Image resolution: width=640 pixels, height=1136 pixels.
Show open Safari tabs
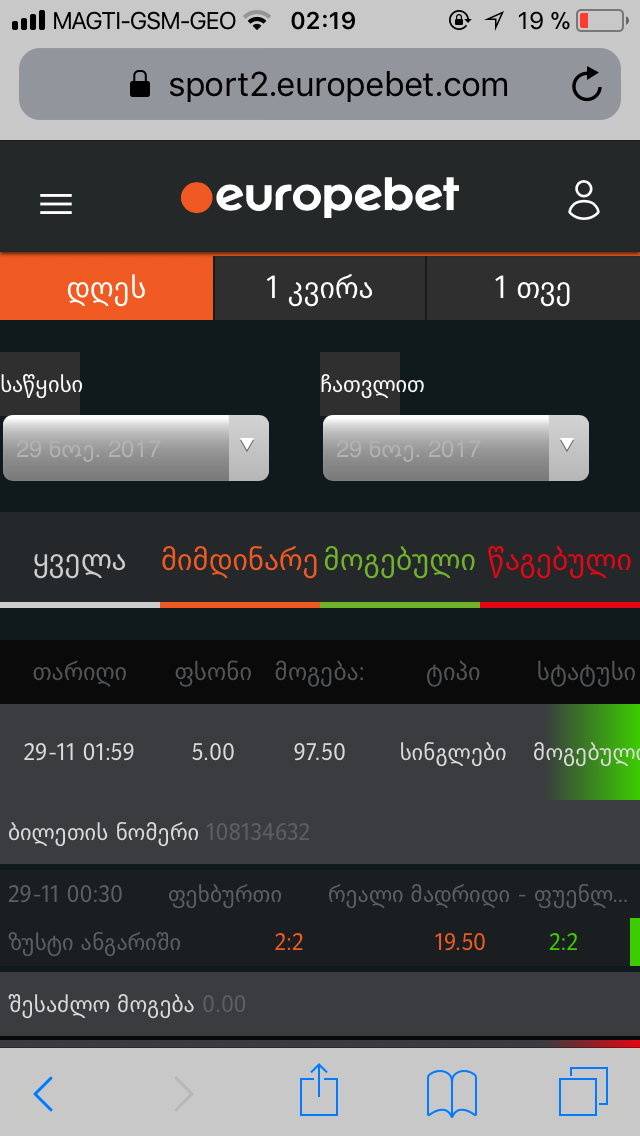[x=583, y=1091]
